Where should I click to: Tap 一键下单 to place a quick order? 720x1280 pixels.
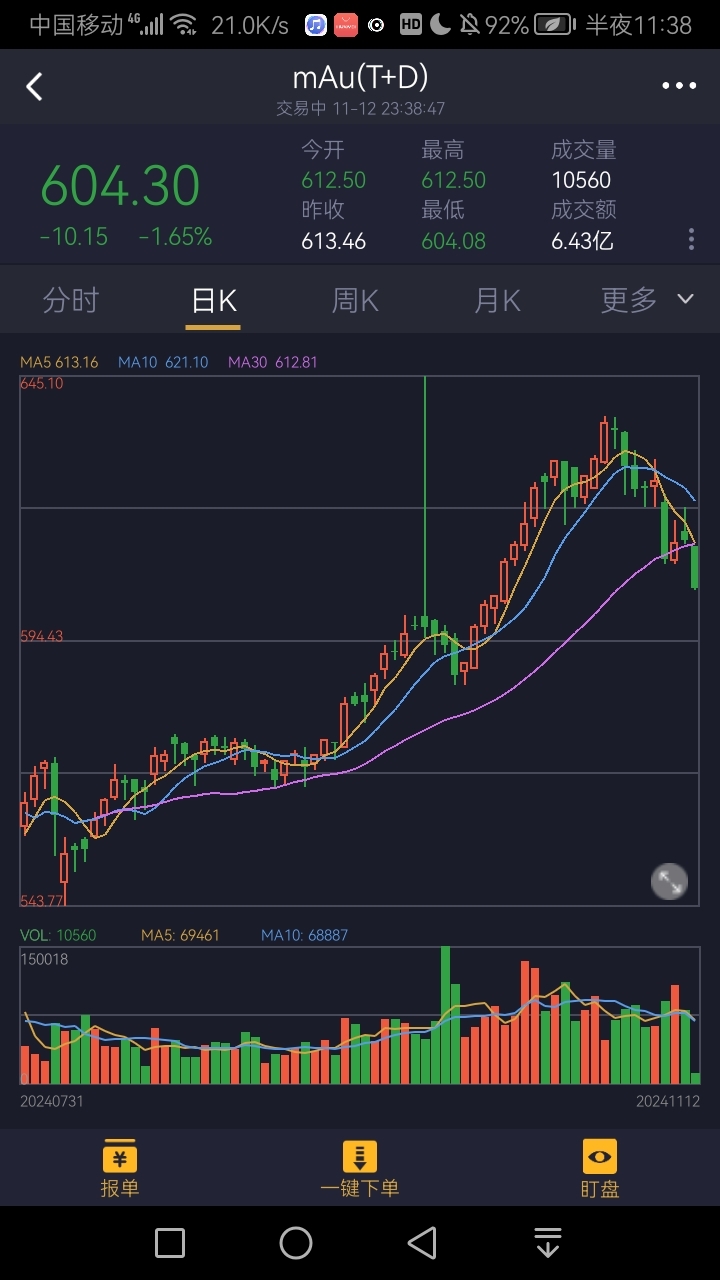[x=360, y=1168]
